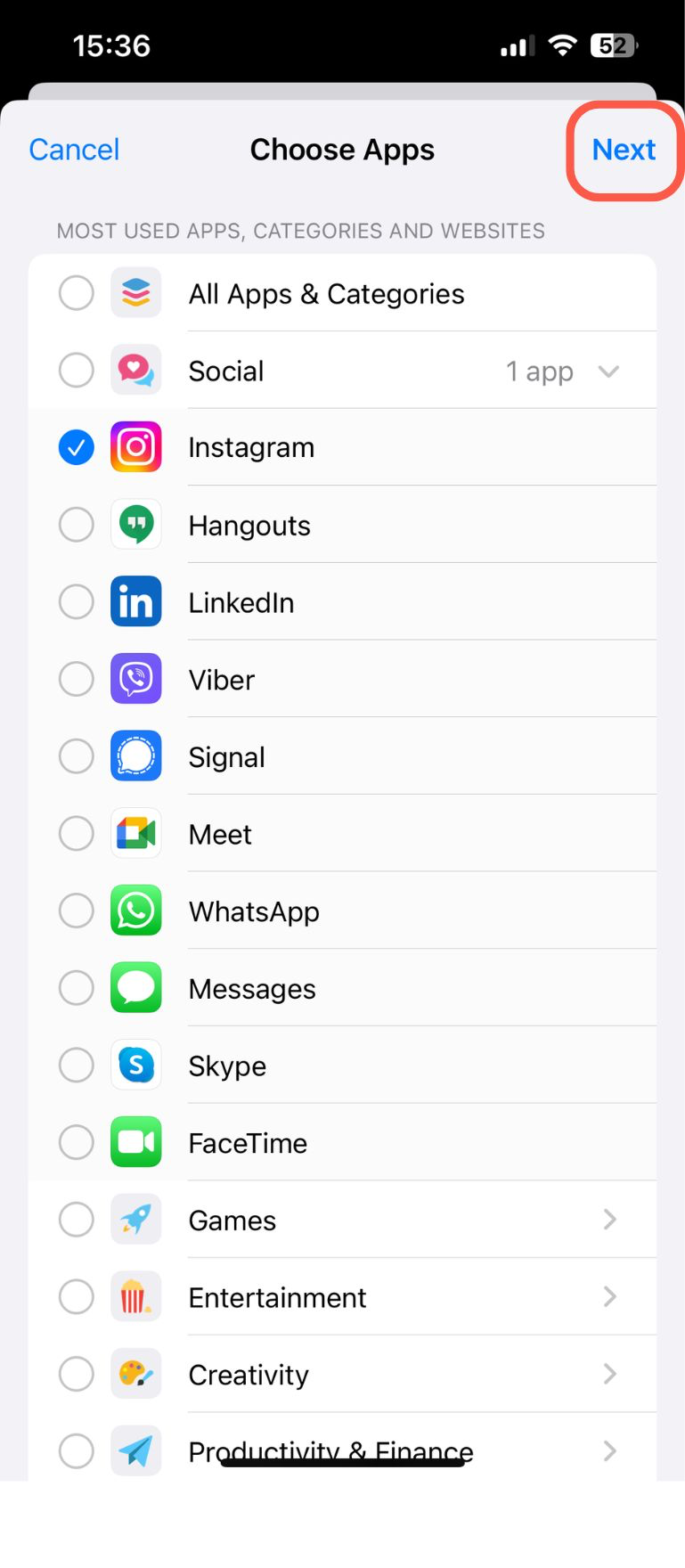Check the Social category
This screenshot has height=1568, width=685.
point(77,371)
